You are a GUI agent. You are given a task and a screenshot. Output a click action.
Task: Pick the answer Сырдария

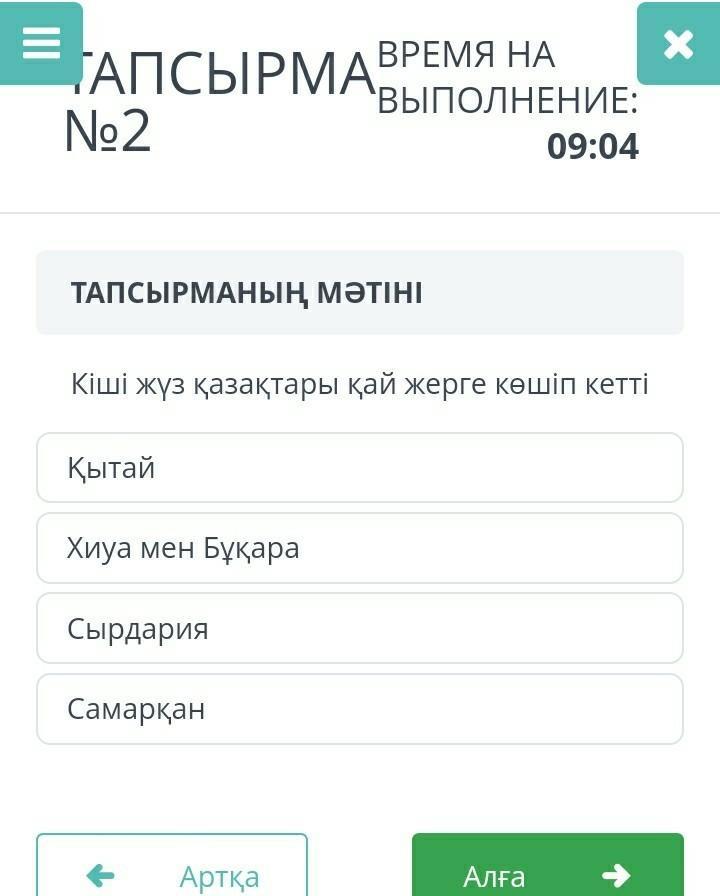(360, 628)
